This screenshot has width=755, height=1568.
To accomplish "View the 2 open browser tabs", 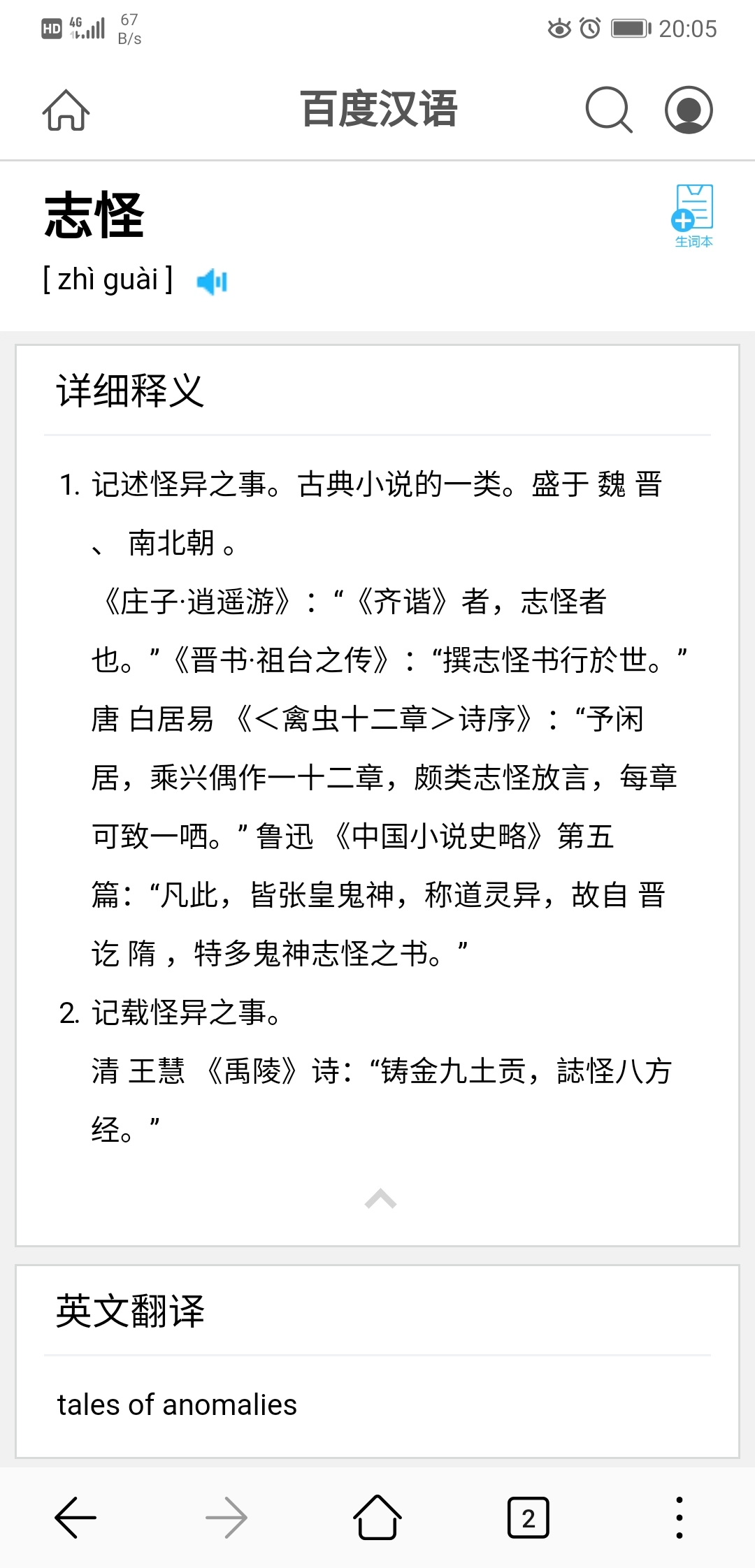I will (x=528, y=1518).
